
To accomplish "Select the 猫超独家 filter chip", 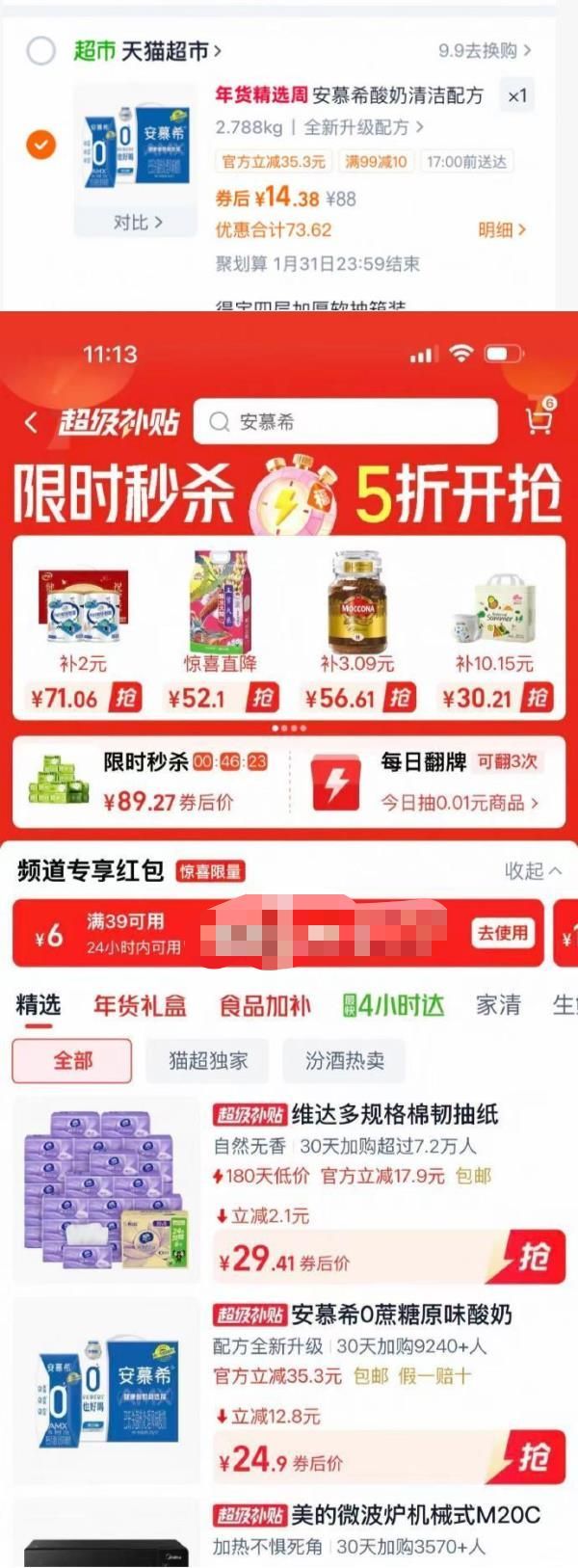I will [x=208, y=1060].
